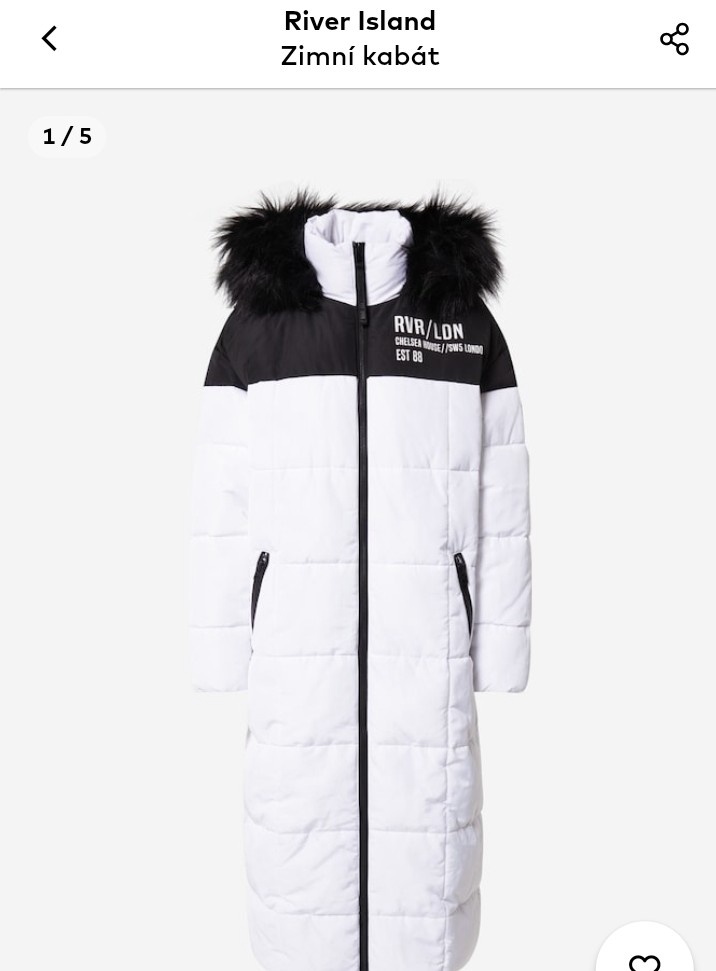Go back from the River Island coat page
716x971 pixels.
(x=49, y=39)
